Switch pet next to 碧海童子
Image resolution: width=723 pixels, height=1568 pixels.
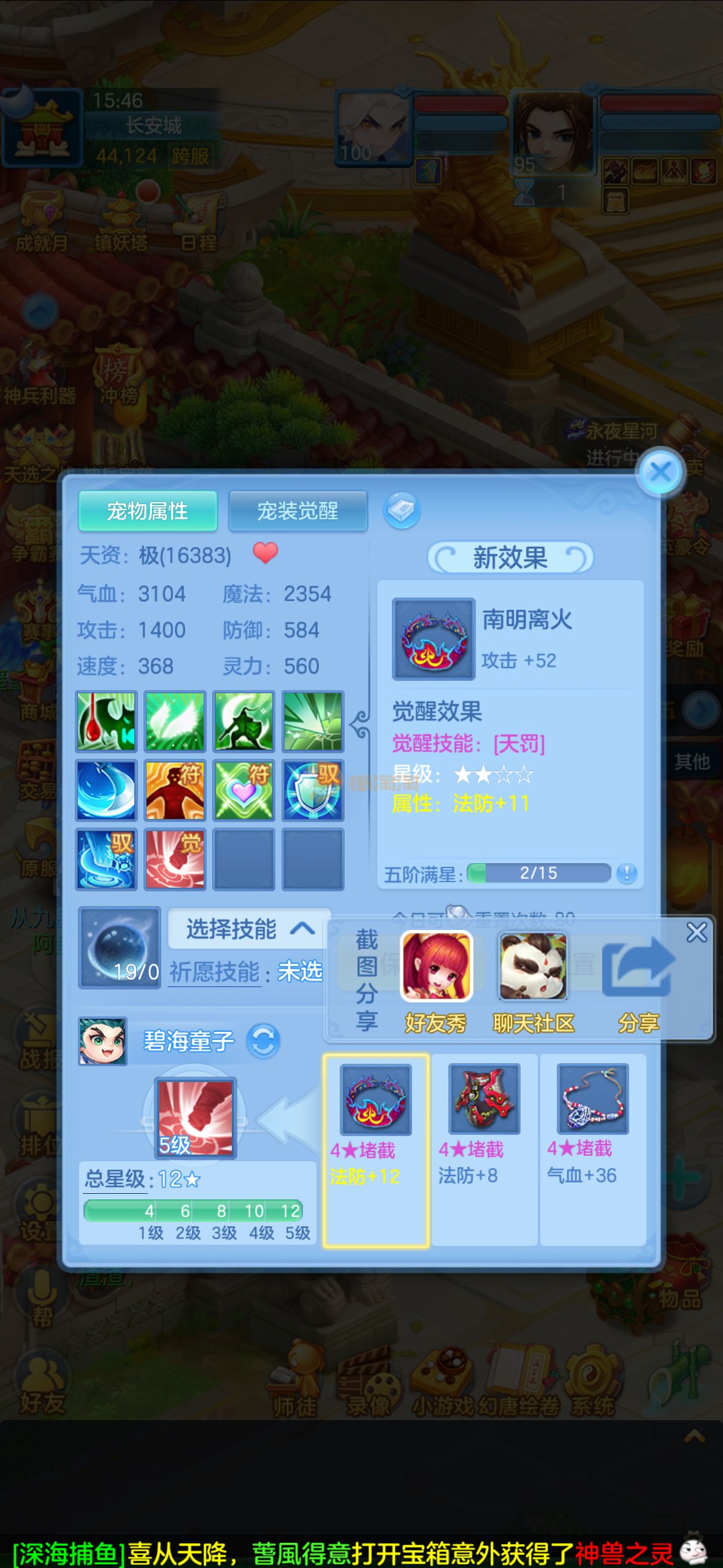(x=264, y=1041)
